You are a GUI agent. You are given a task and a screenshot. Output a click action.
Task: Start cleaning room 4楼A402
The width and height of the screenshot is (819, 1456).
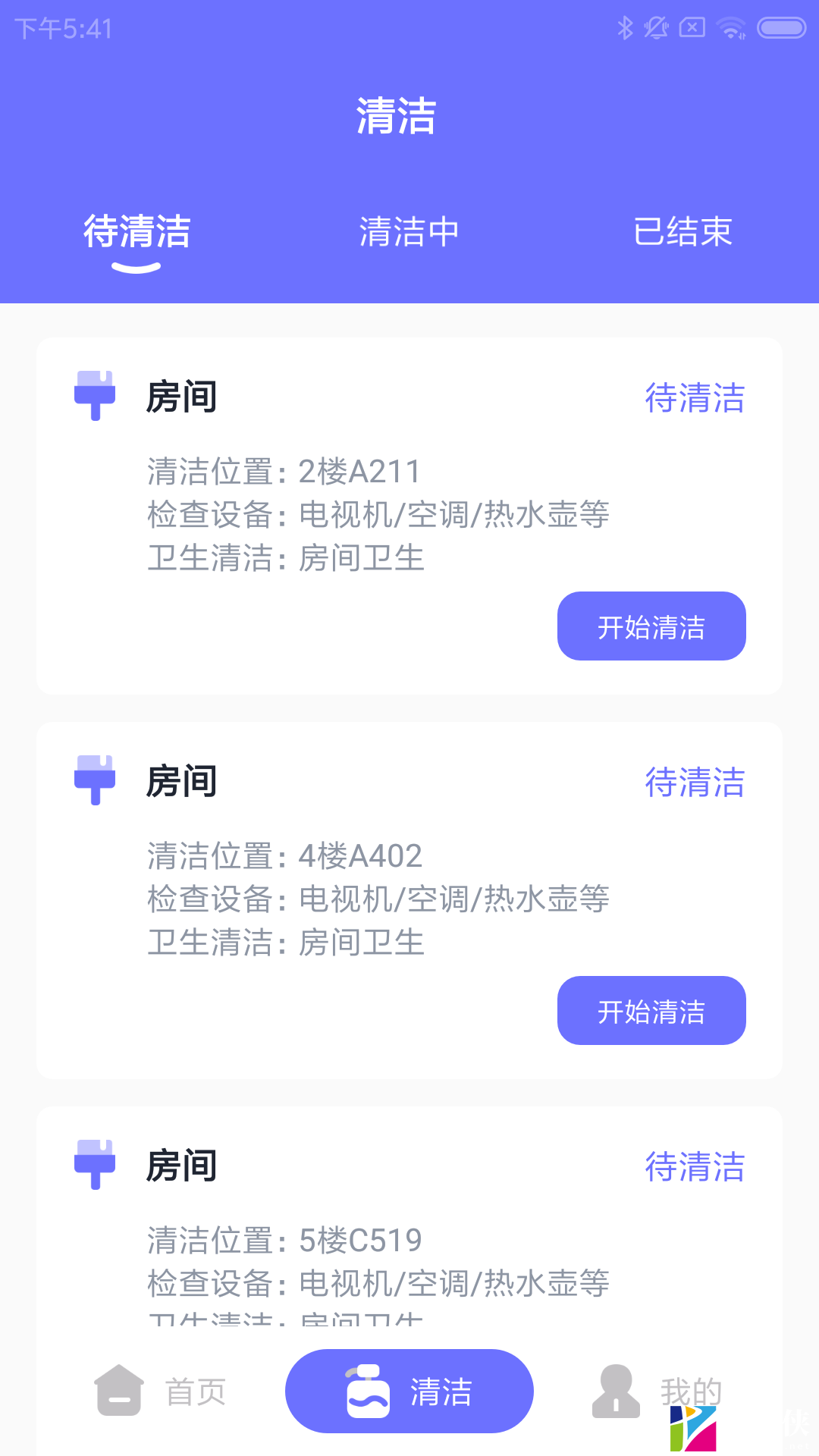pyautogui.click(x=651, y=1011)
